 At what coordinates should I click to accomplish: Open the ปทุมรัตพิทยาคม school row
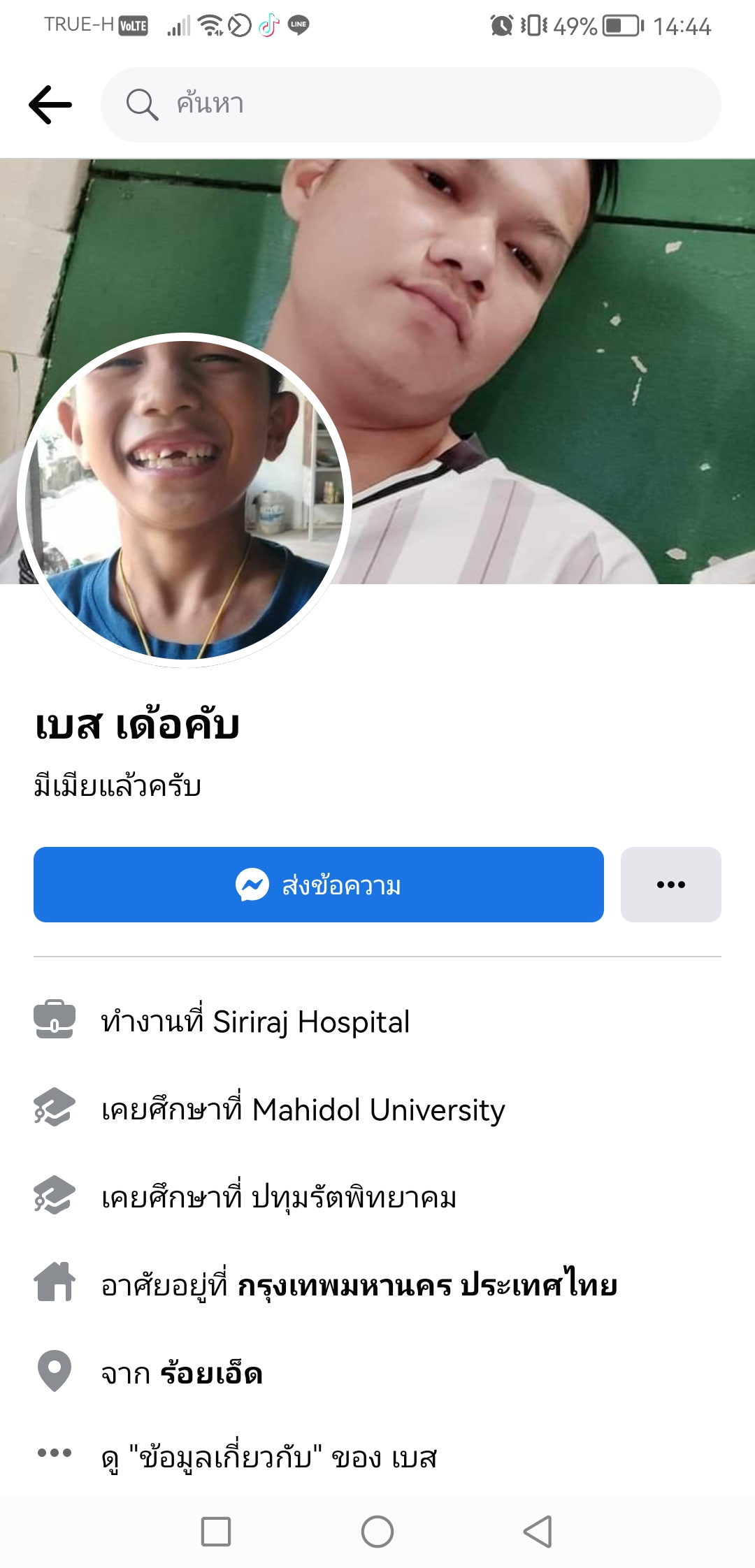[279, 1197]
